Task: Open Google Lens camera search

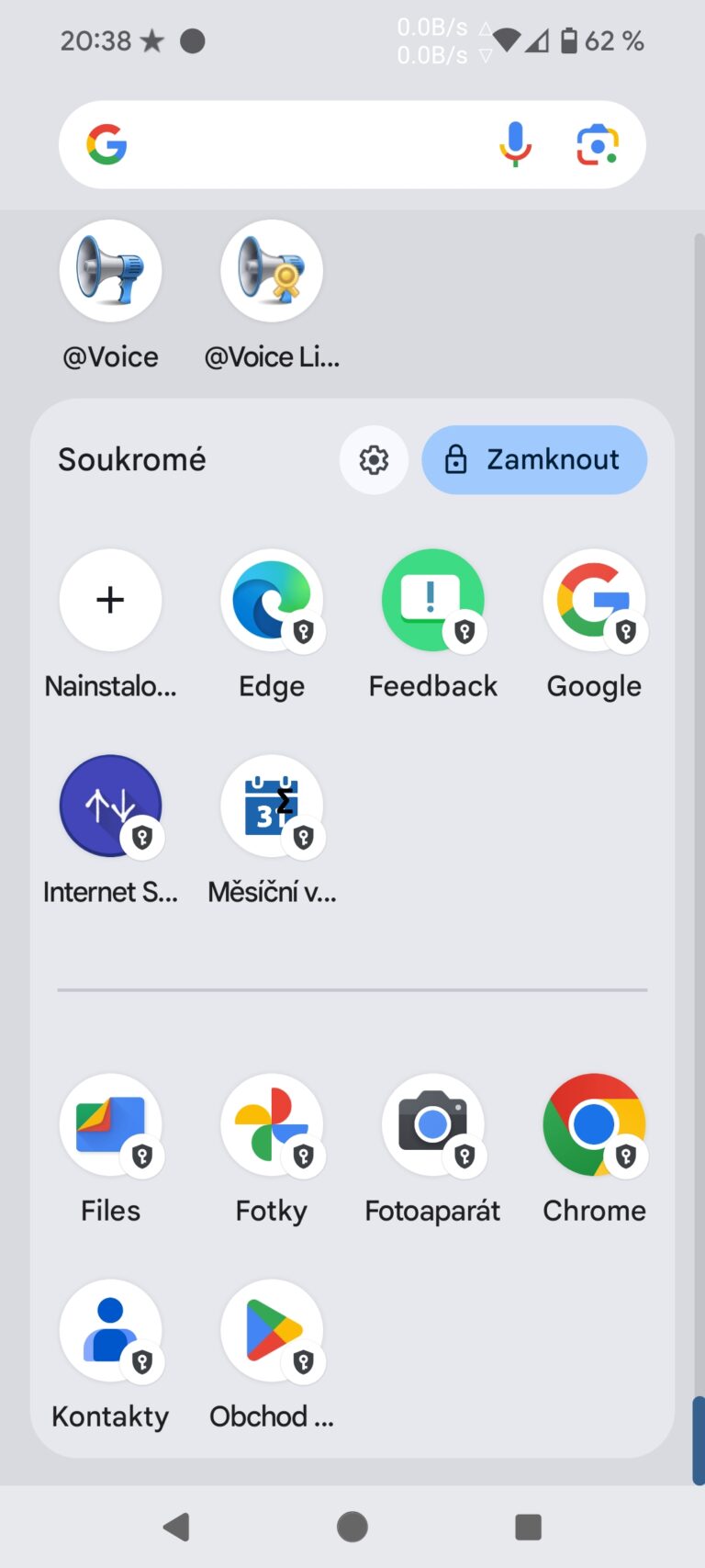Action: [x=597, y=144]
